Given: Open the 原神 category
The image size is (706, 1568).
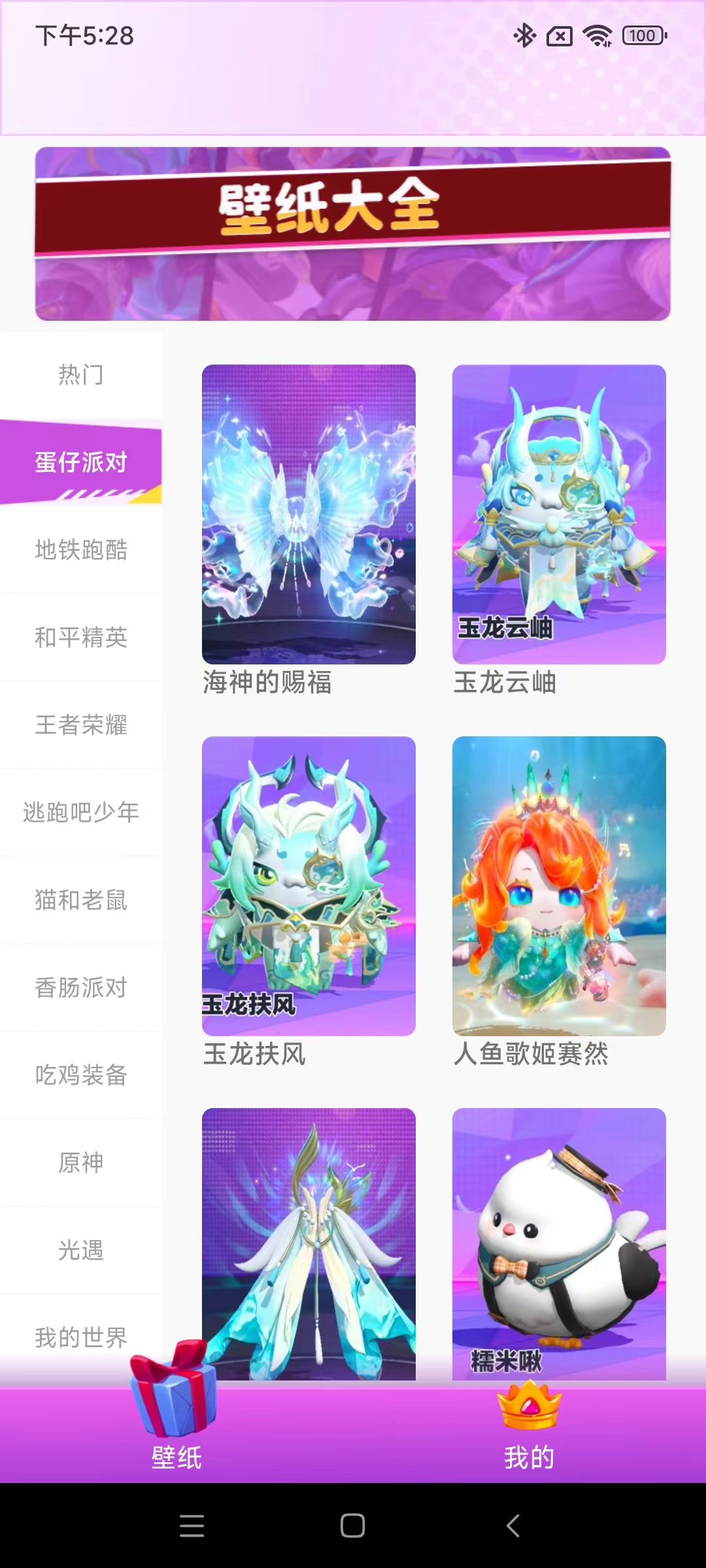Looking at the screenshot, I should (81, 1163).
